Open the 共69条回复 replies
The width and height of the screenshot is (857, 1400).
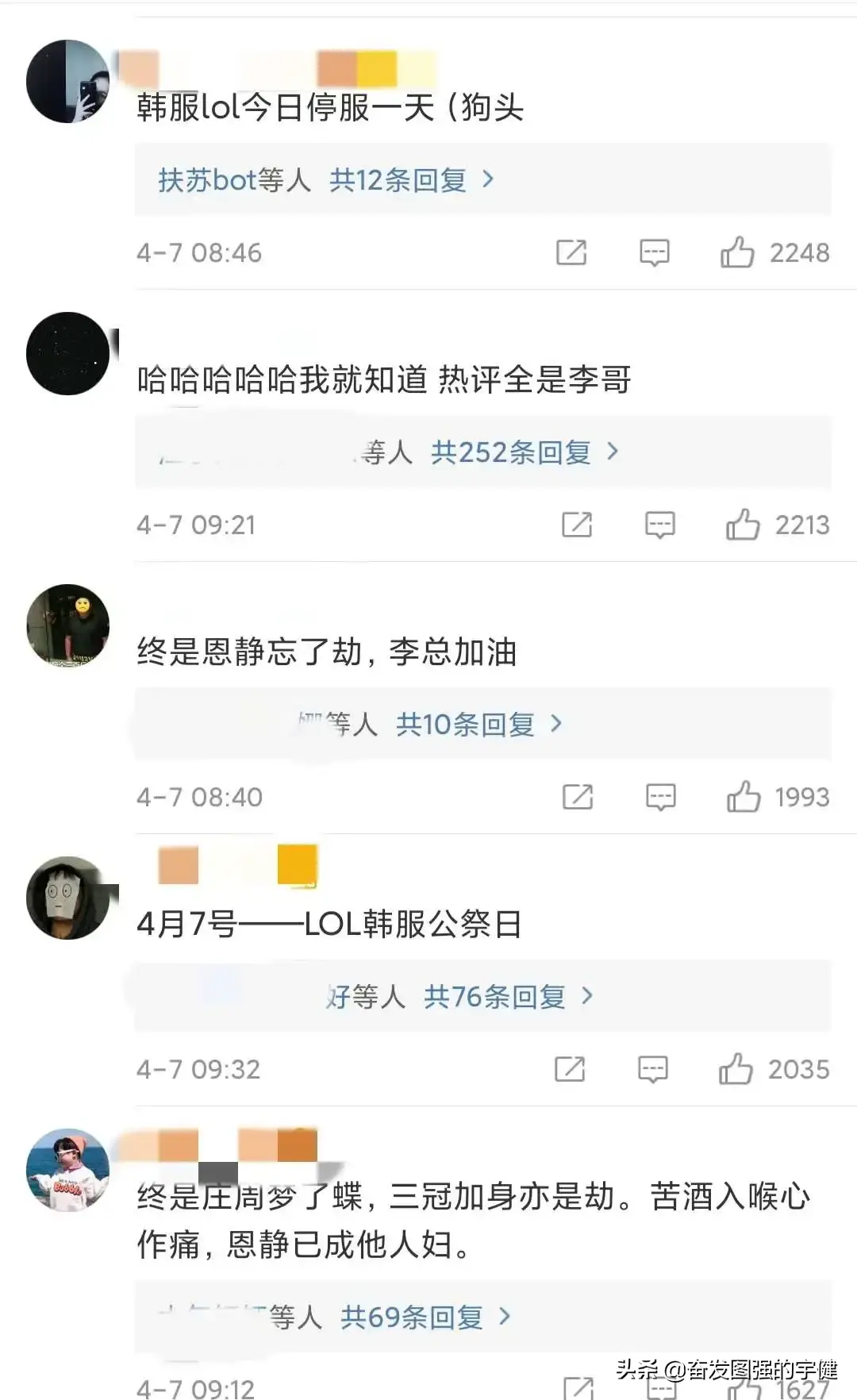[x=411, y=1317]
